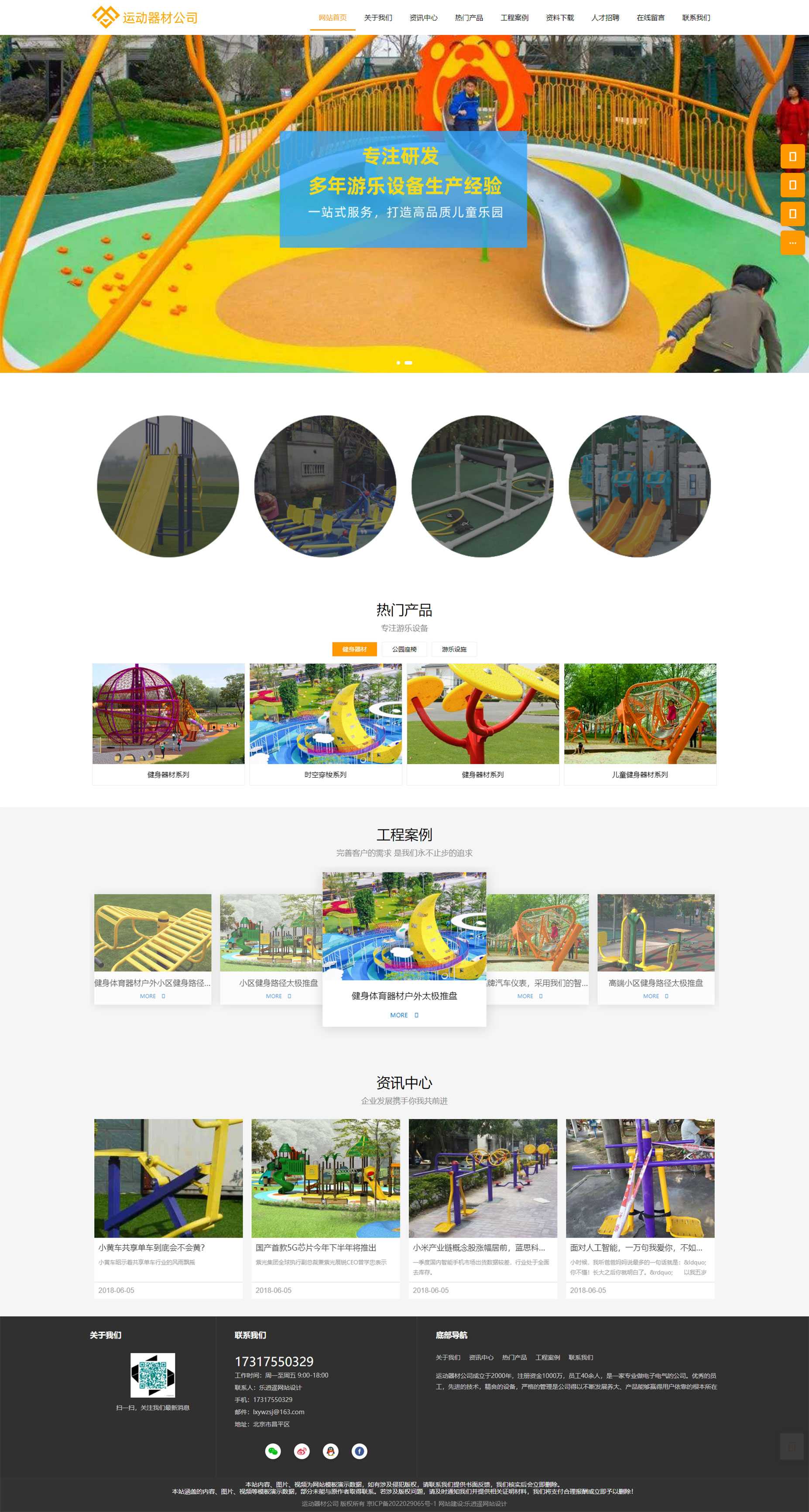This screenshot has width=809, height=1512.
Task: Go to 人才招聘 page
Action: [x=605, y=17]
